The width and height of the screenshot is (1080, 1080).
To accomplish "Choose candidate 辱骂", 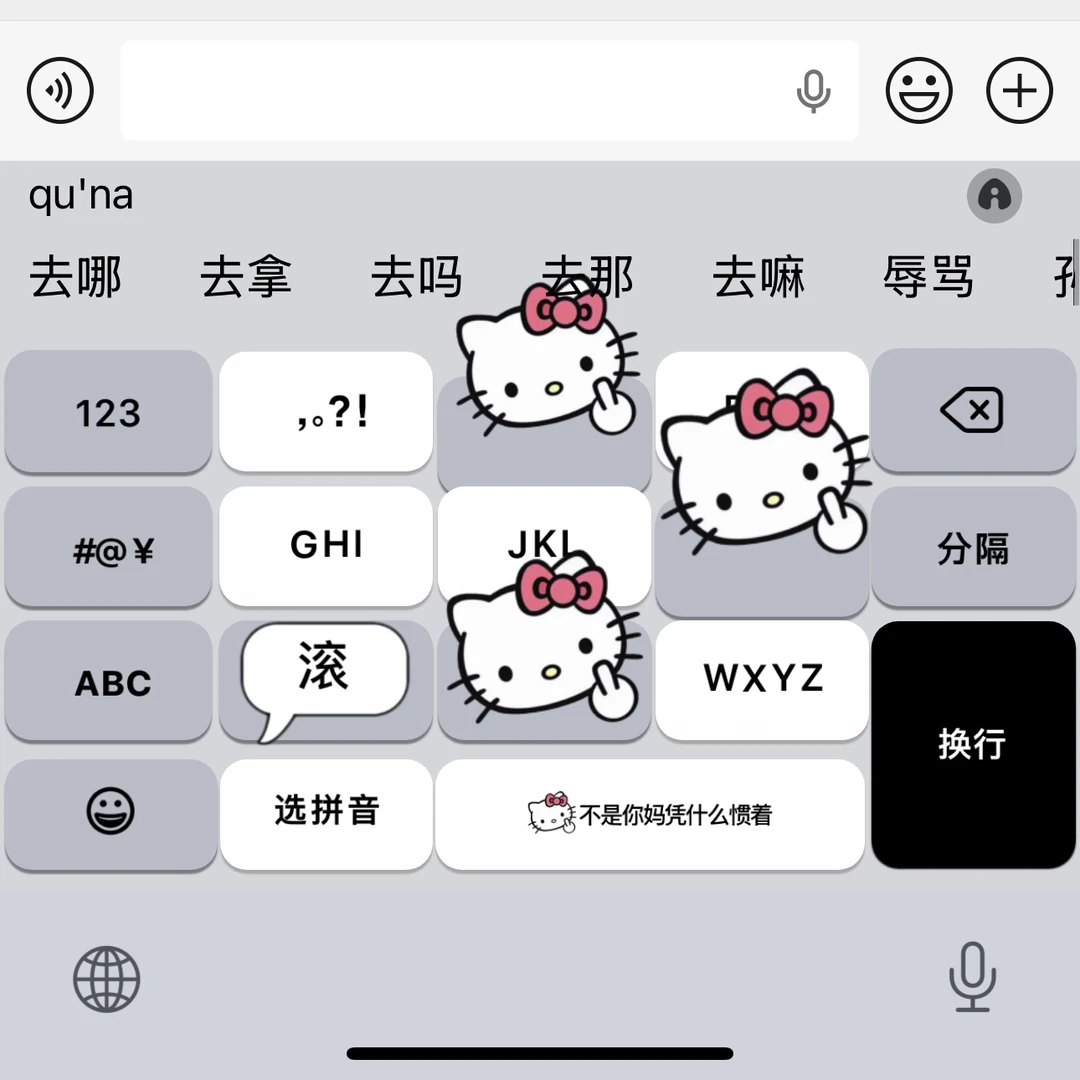I will (x=928, y=277).
